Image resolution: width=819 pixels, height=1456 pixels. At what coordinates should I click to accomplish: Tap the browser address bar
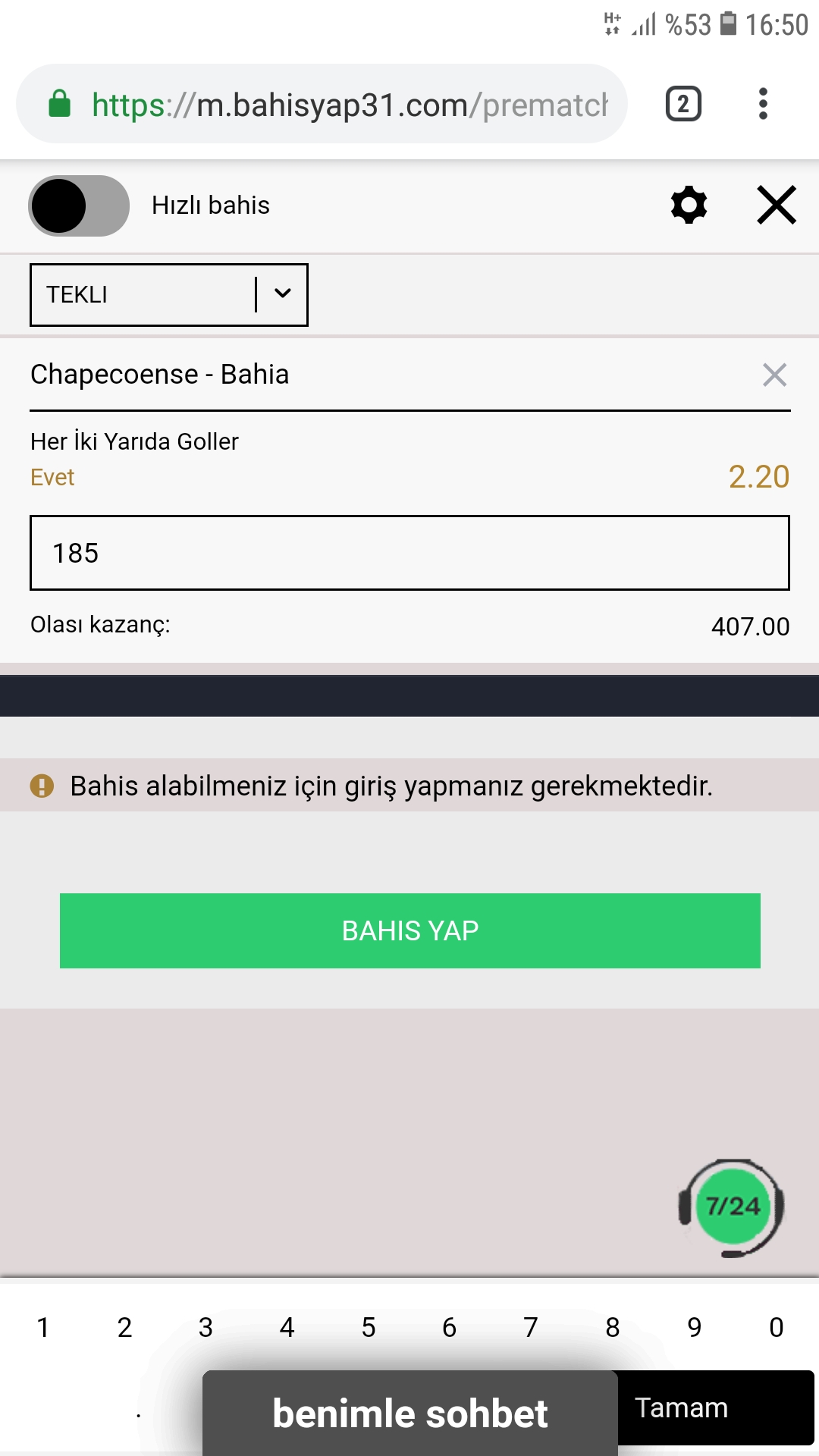[322, 104]
